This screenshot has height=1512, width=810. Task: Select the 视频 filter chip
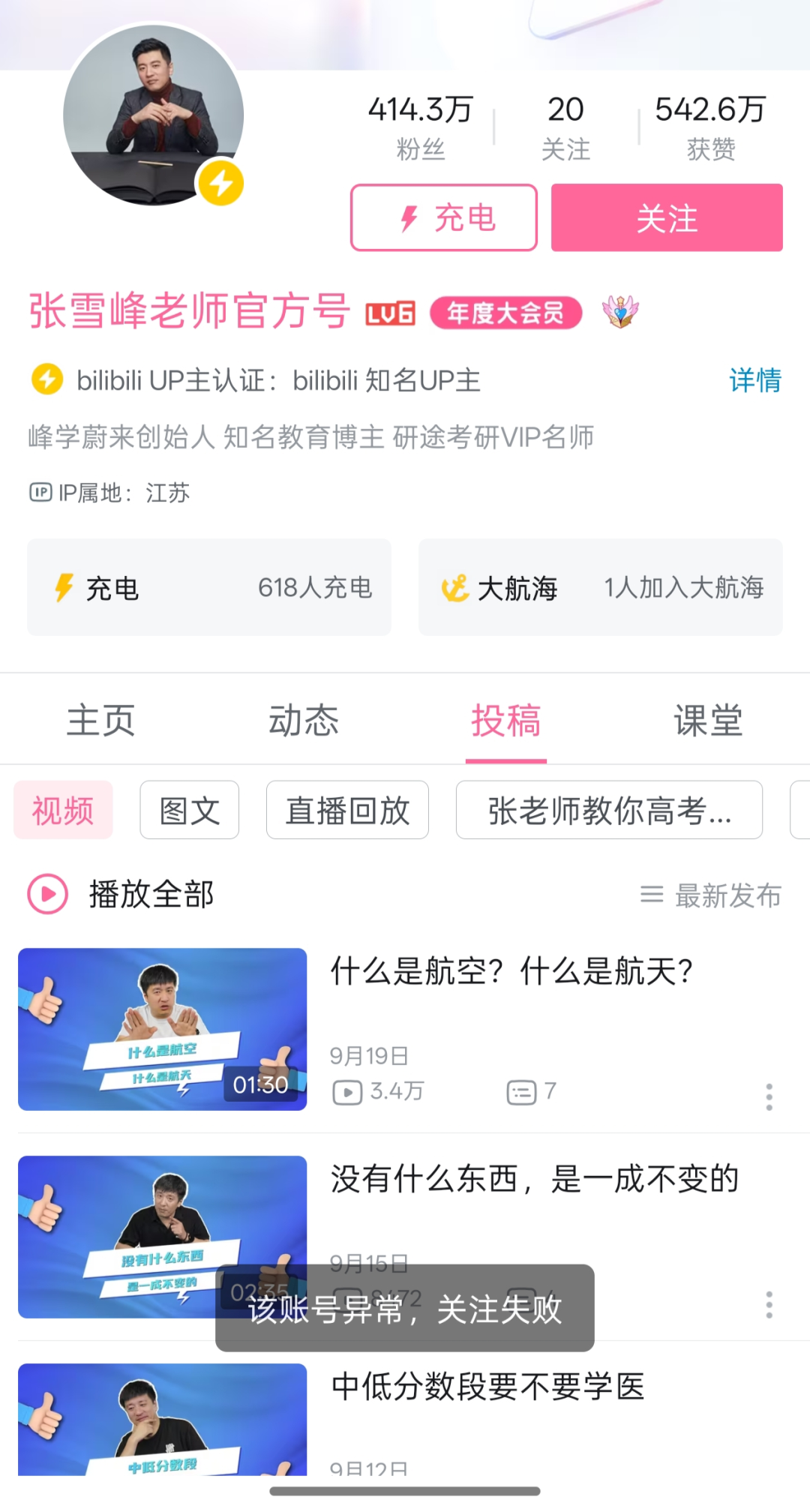[63, 810]
